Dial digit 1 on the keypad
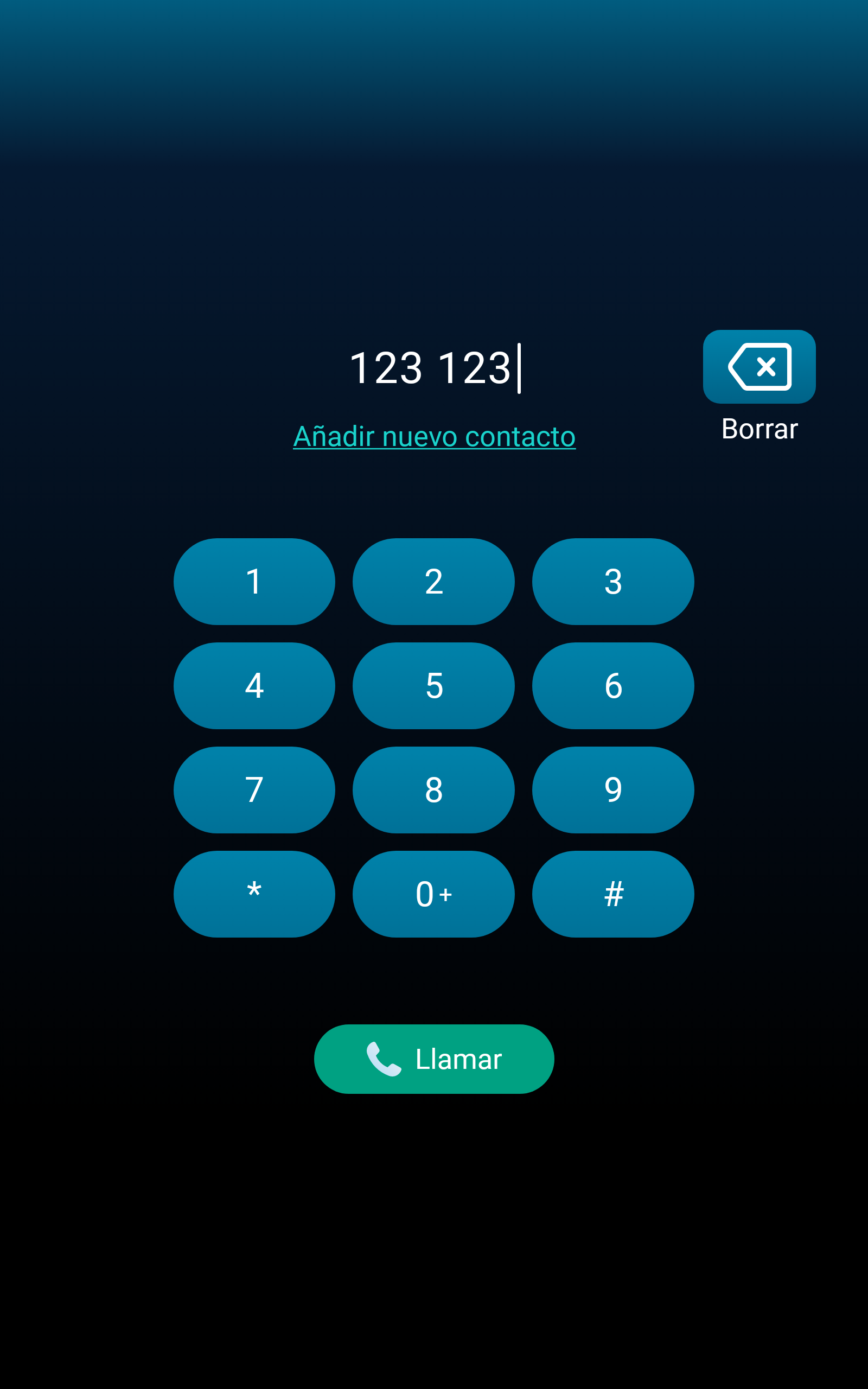The image size is (868, 1389). tap(254, 582)
